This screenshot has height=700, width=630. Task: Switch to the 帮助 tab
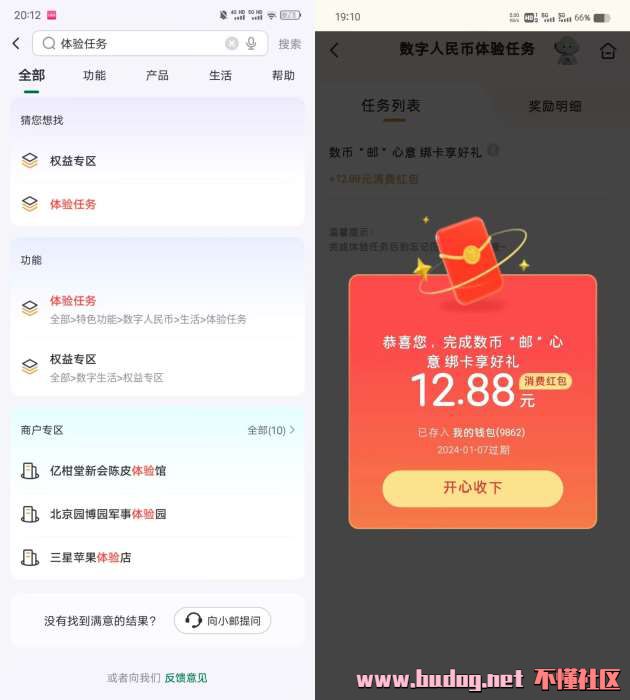[283, 75]
